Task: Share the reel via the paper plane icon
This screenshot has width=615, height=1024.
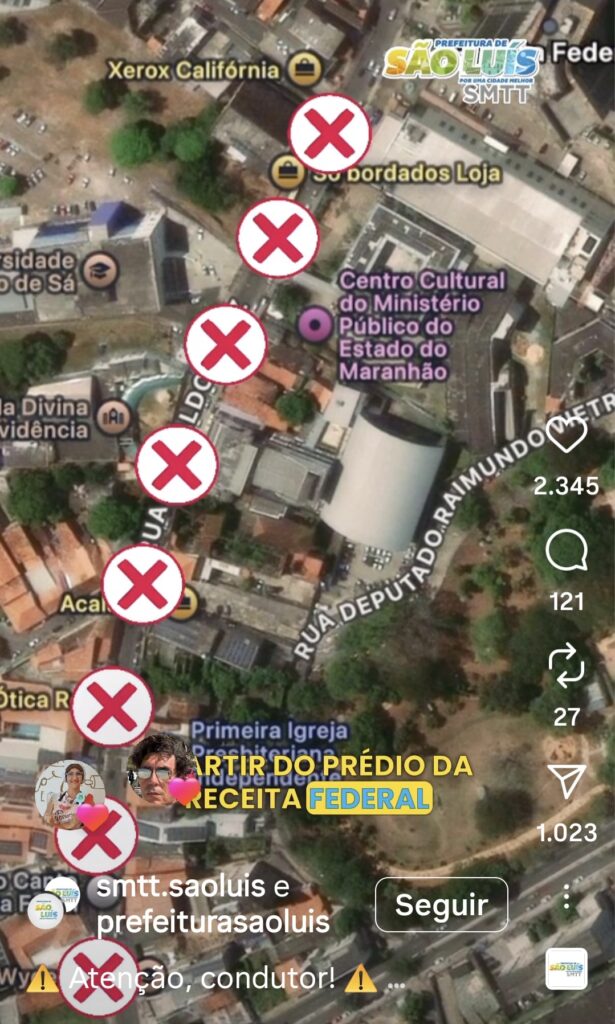Action: (x=566, y=782)
